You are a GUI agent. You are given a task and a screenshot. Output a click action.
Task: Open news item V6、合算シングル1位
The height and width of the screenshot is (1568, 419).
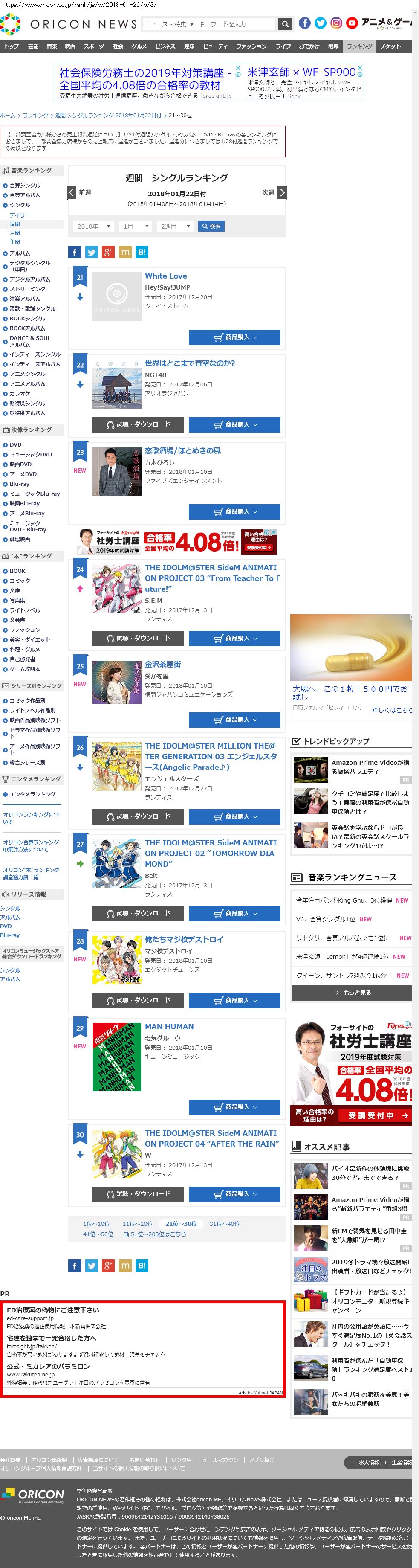(325, 919)
